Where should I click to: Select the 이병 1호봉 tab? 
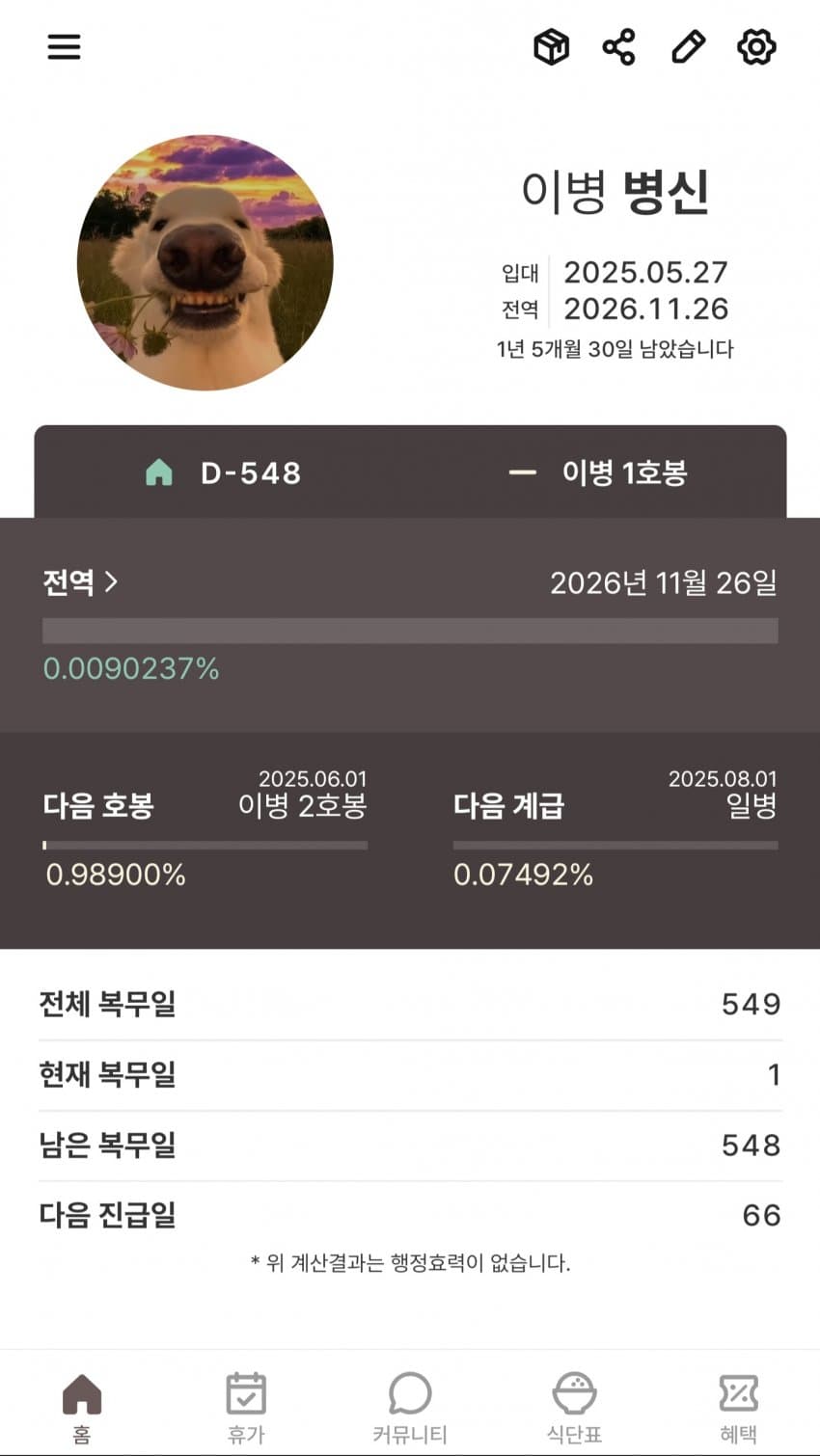coord(598,472)
